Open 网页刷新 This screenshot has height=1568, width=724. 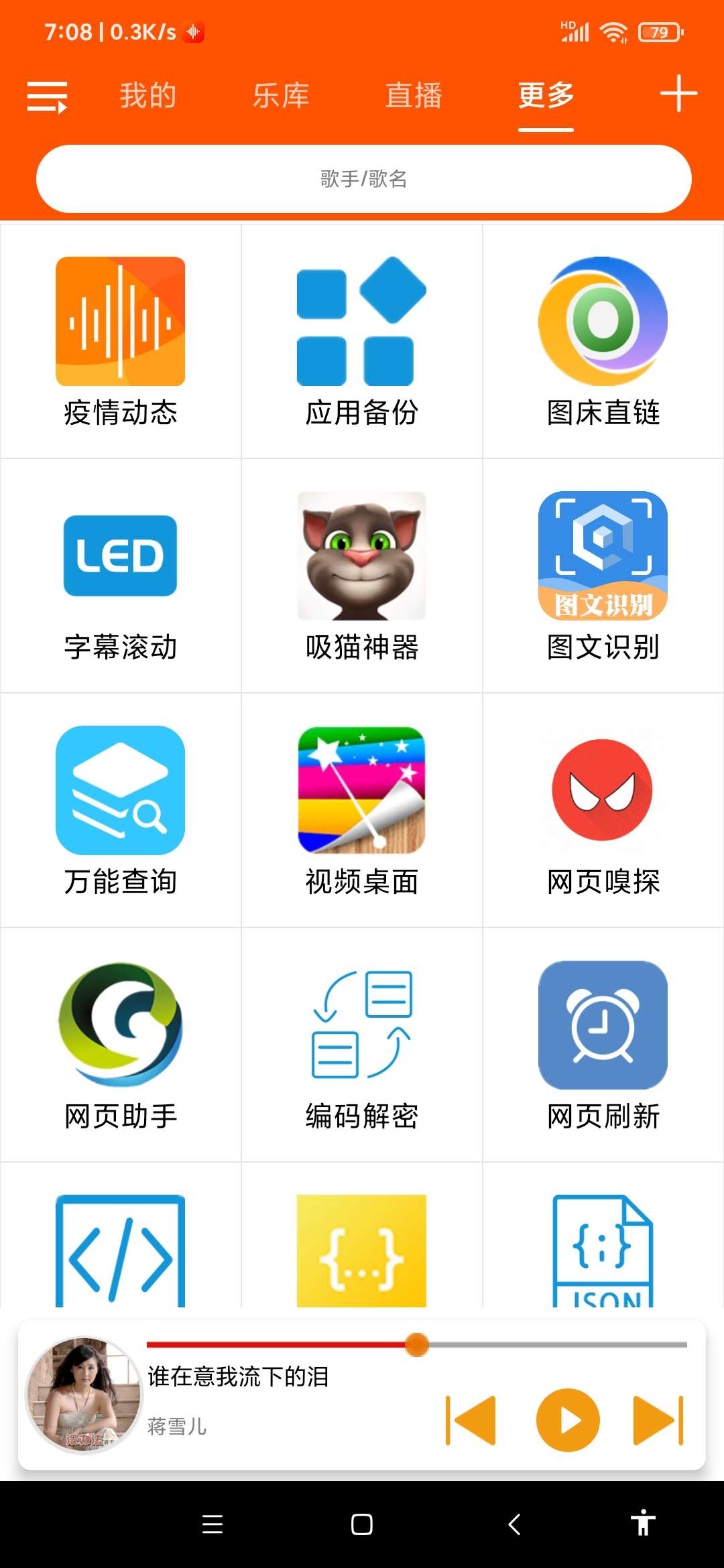tap(603, 1044)
